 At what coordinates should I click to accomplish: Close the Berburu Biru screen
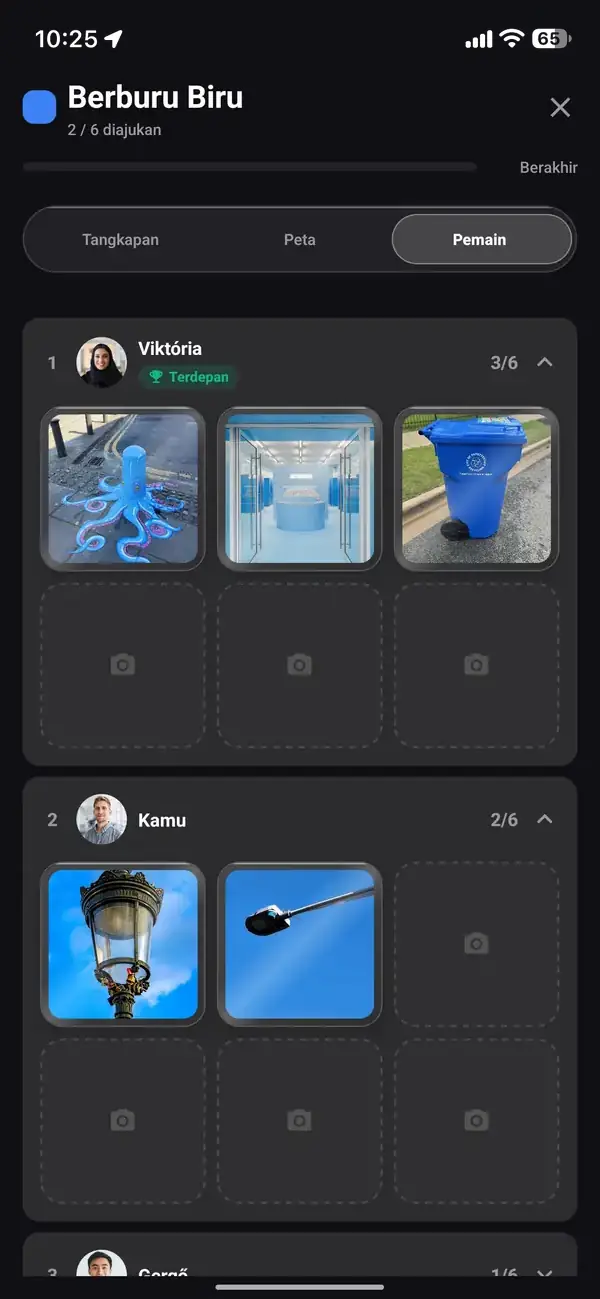click(x=560, y=108)
